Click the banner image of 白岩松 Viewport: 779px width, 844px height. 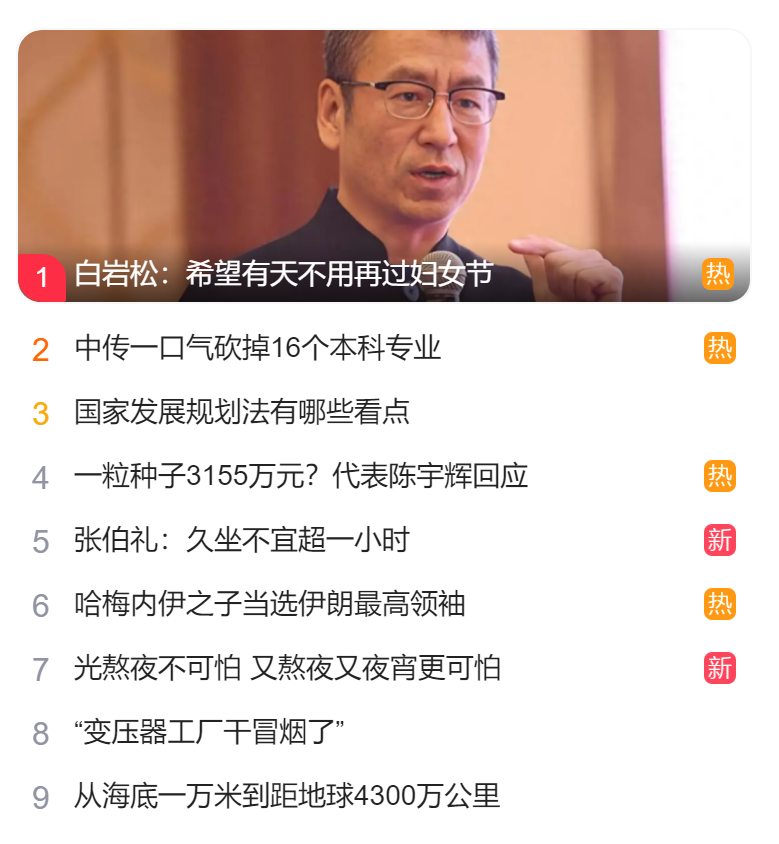(x=390, y=150)
